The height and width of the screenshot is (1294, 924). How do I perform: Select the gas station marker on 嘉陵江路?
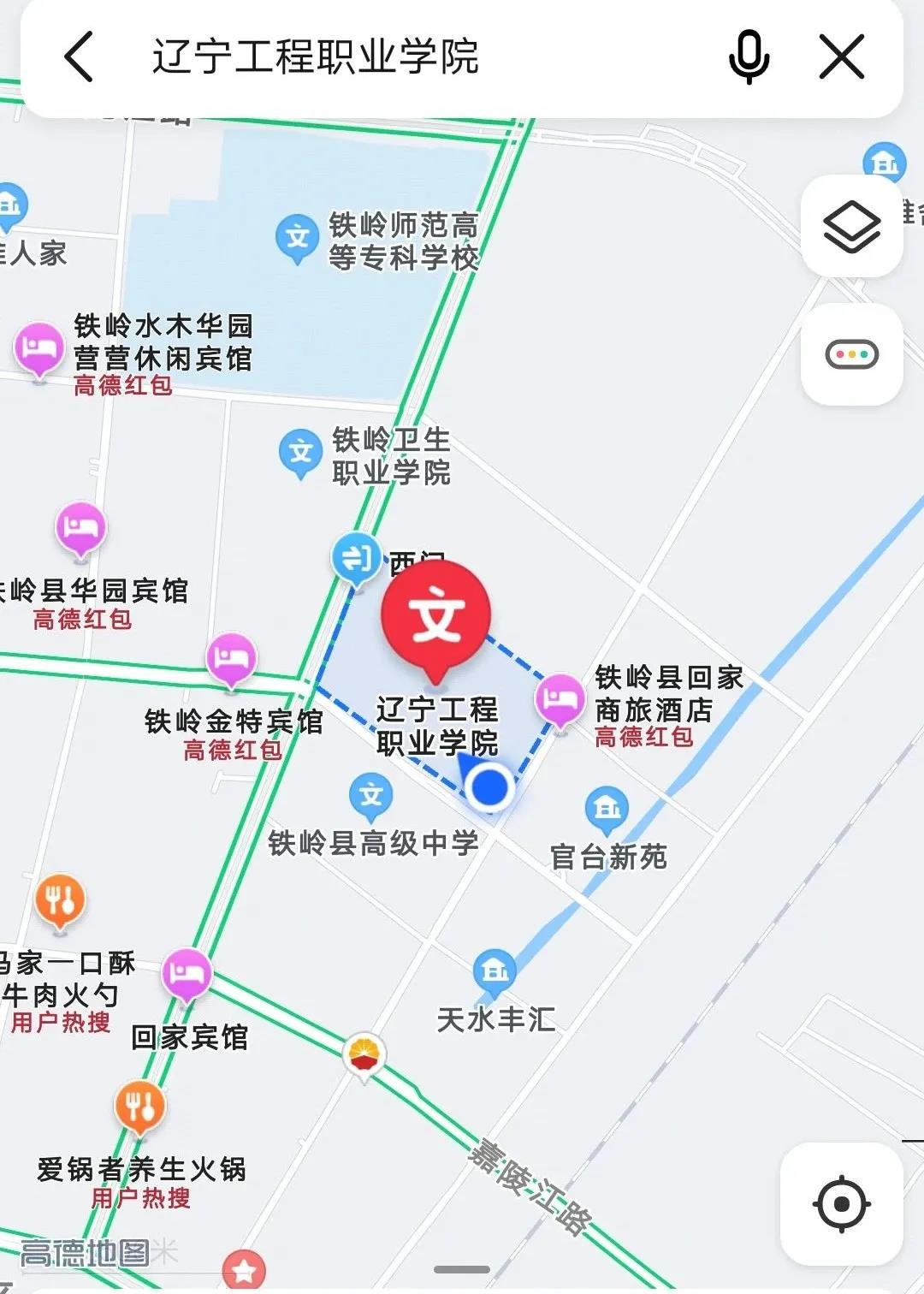coord(364,1054)
